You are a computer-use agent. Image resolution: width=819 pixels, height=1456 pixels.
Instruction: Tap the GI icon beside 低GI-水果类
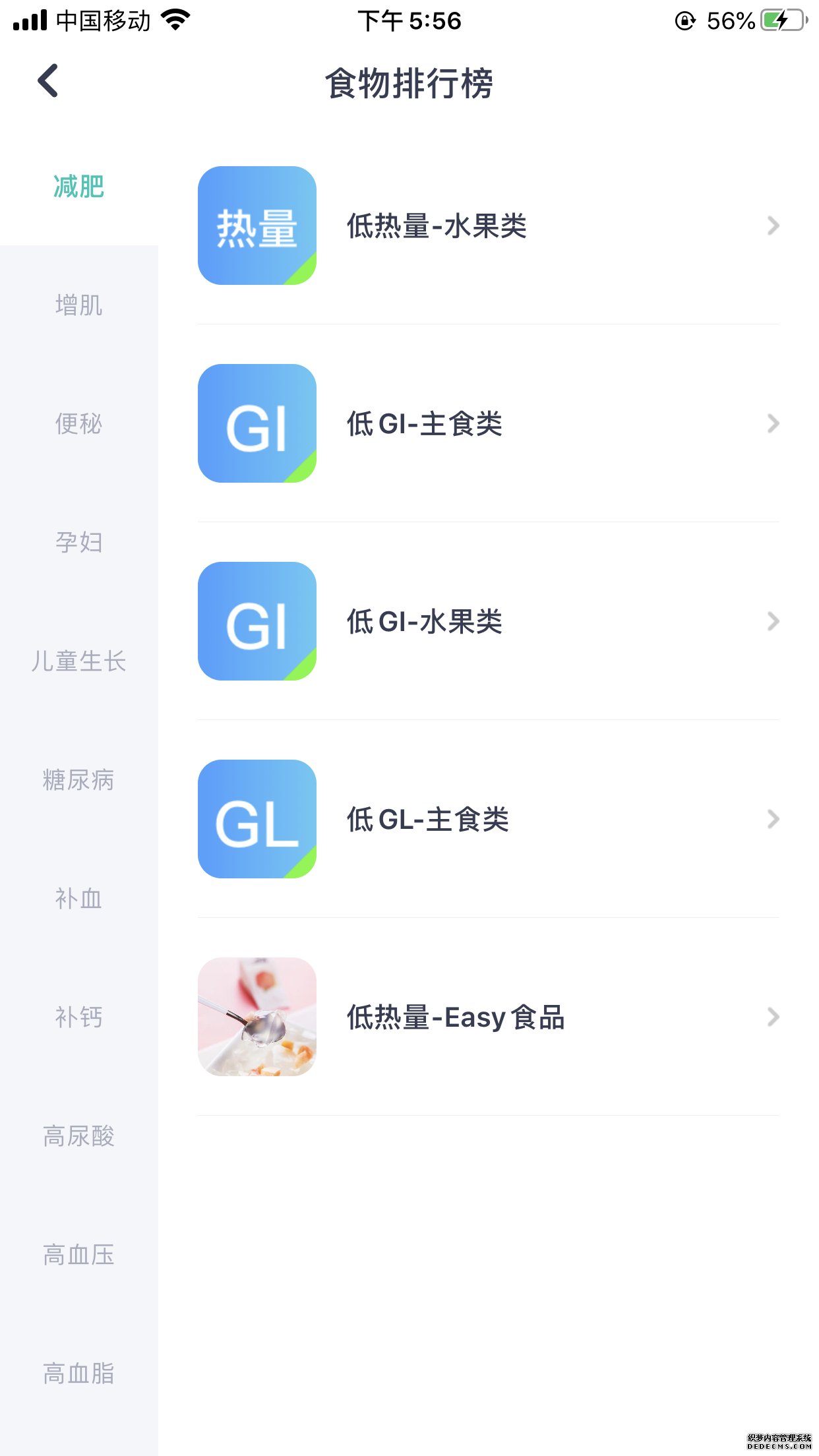[x=257, y=621]
